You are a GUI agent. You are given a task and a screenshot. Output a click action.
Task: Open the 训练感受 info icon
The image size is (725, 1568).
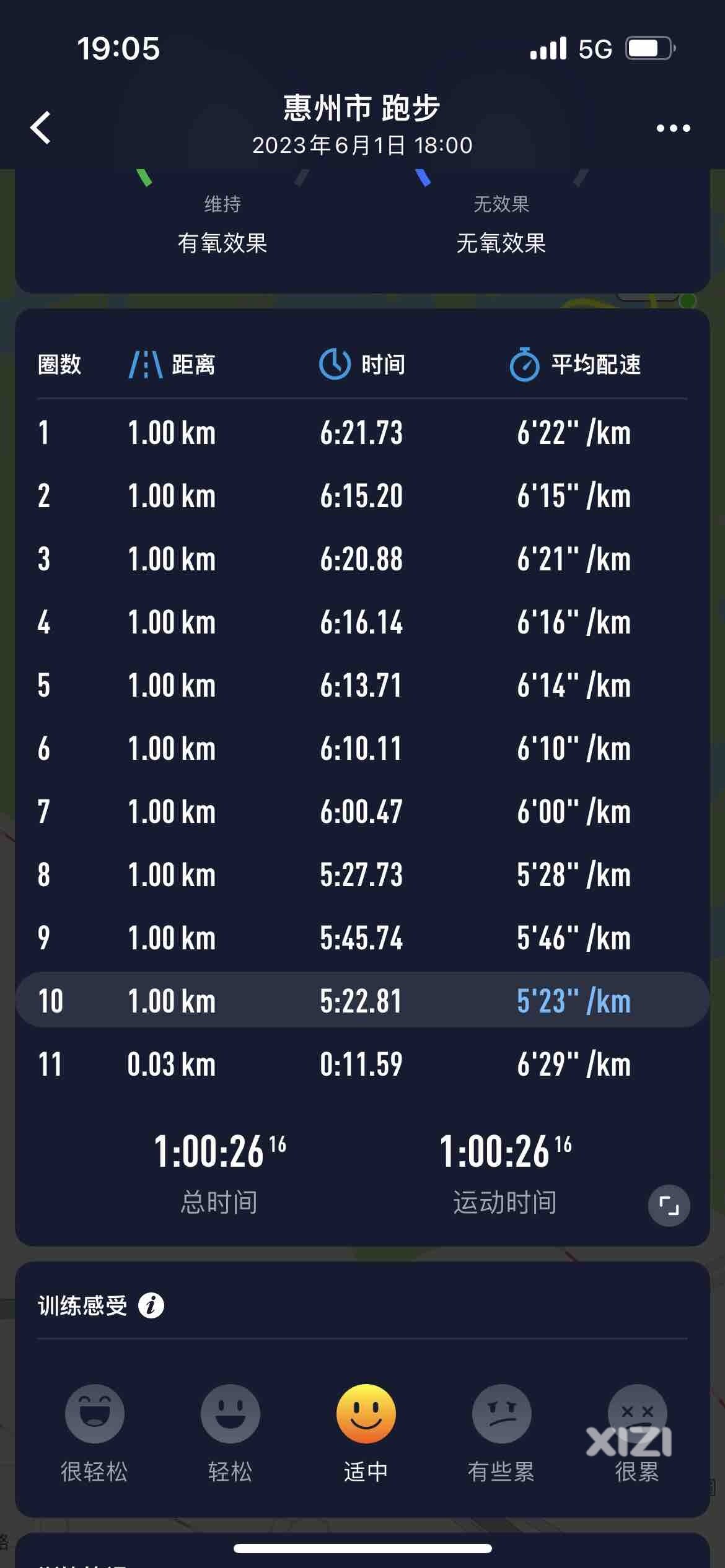click(151, 1305)
